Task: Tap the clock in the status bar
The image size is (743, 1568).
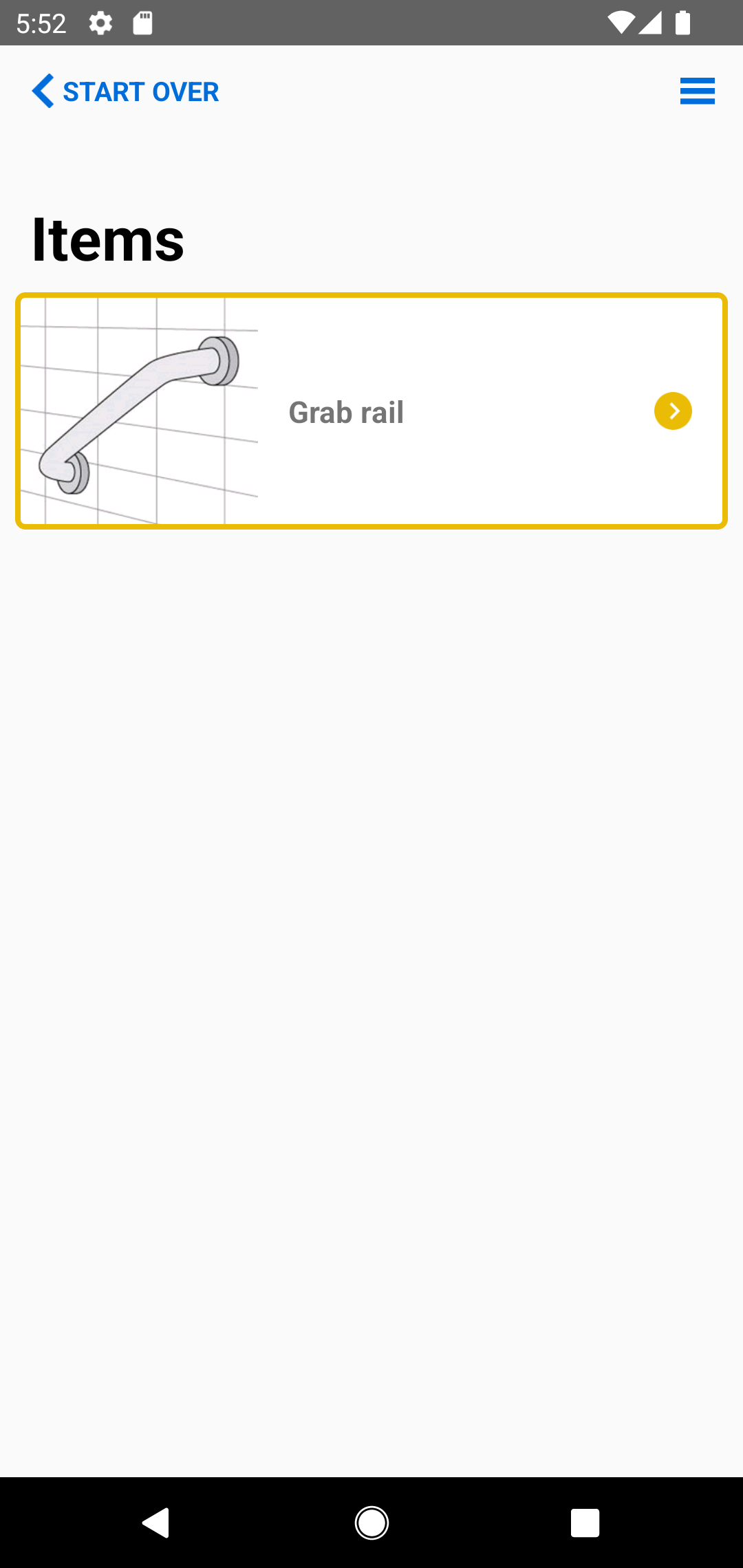Action: coord(43,23)
